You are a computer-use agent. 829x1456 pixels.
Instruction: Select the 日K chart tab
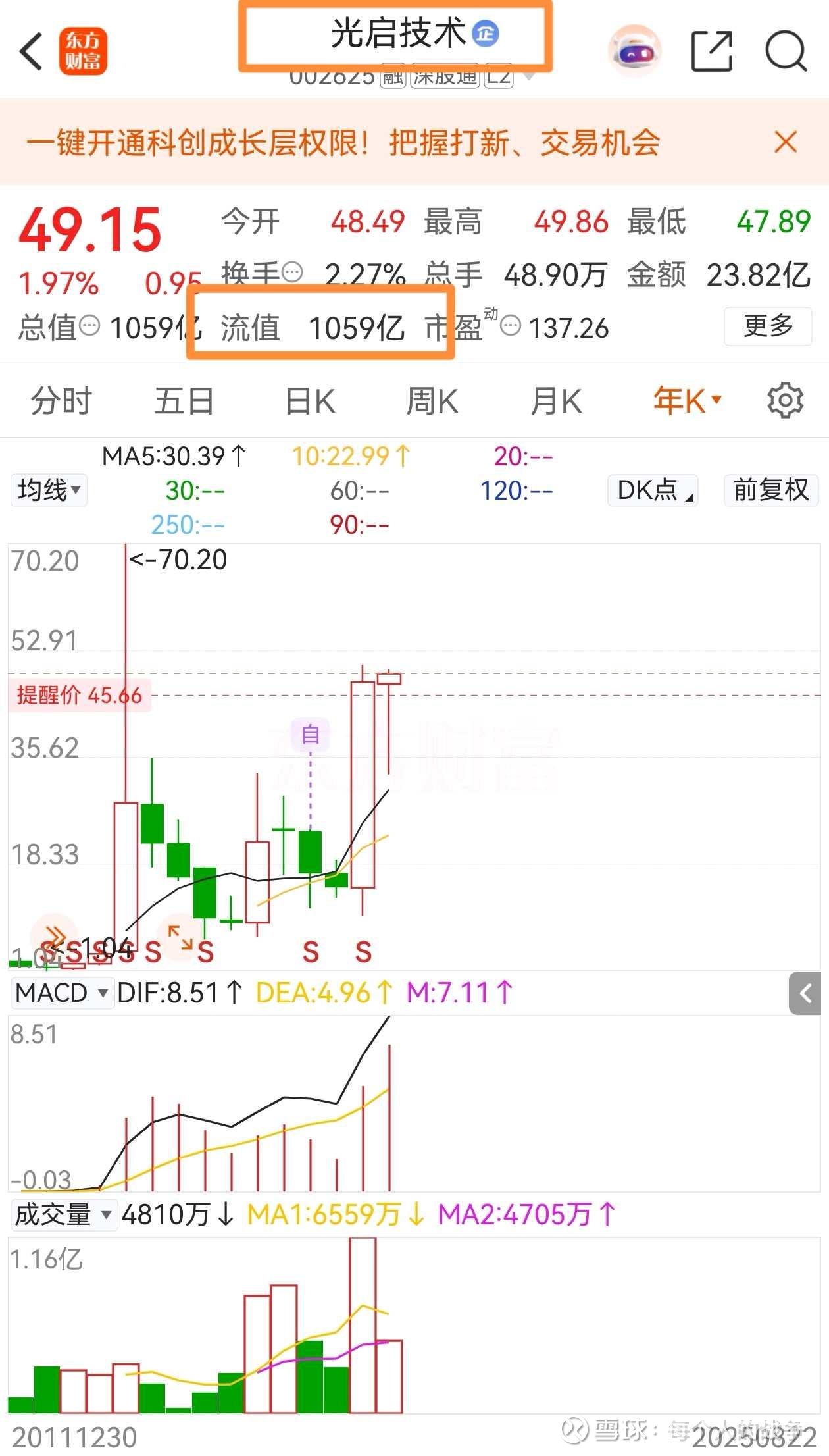click(x=310, y=401)
